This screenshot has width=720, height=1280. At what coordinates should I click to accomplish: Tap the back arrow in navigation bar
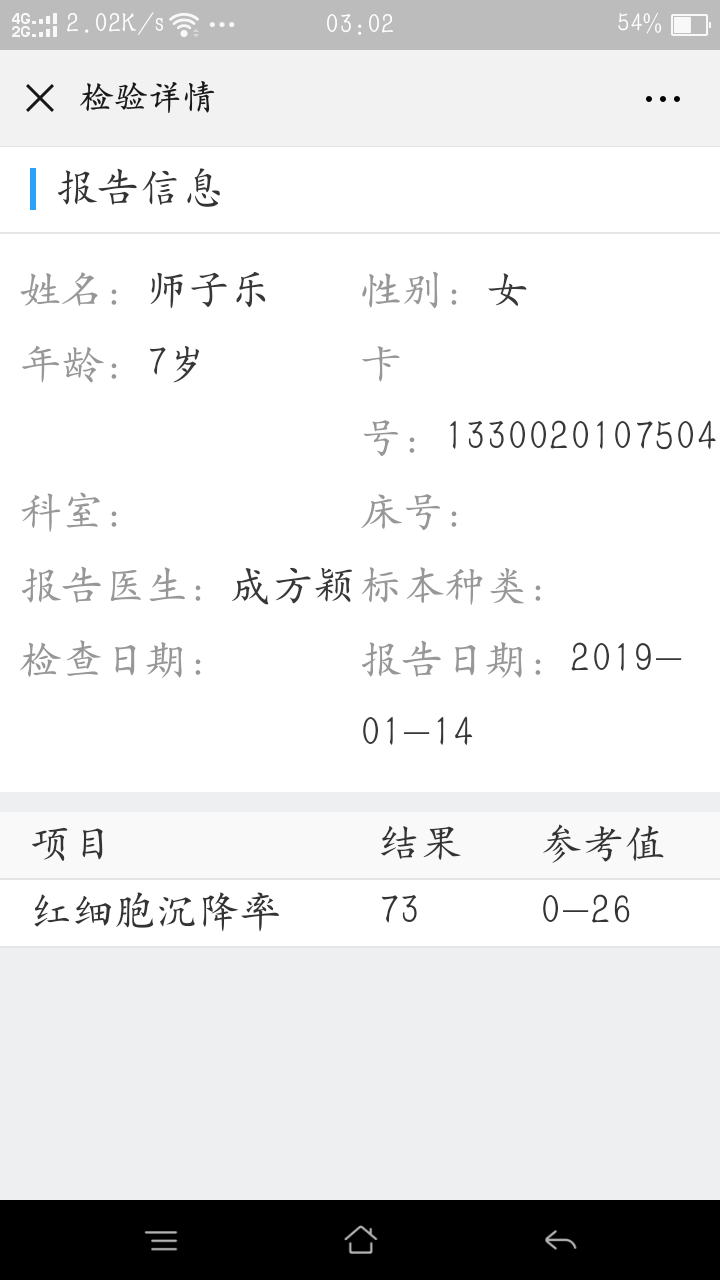pyautogui.click(x=558, y=1240)
